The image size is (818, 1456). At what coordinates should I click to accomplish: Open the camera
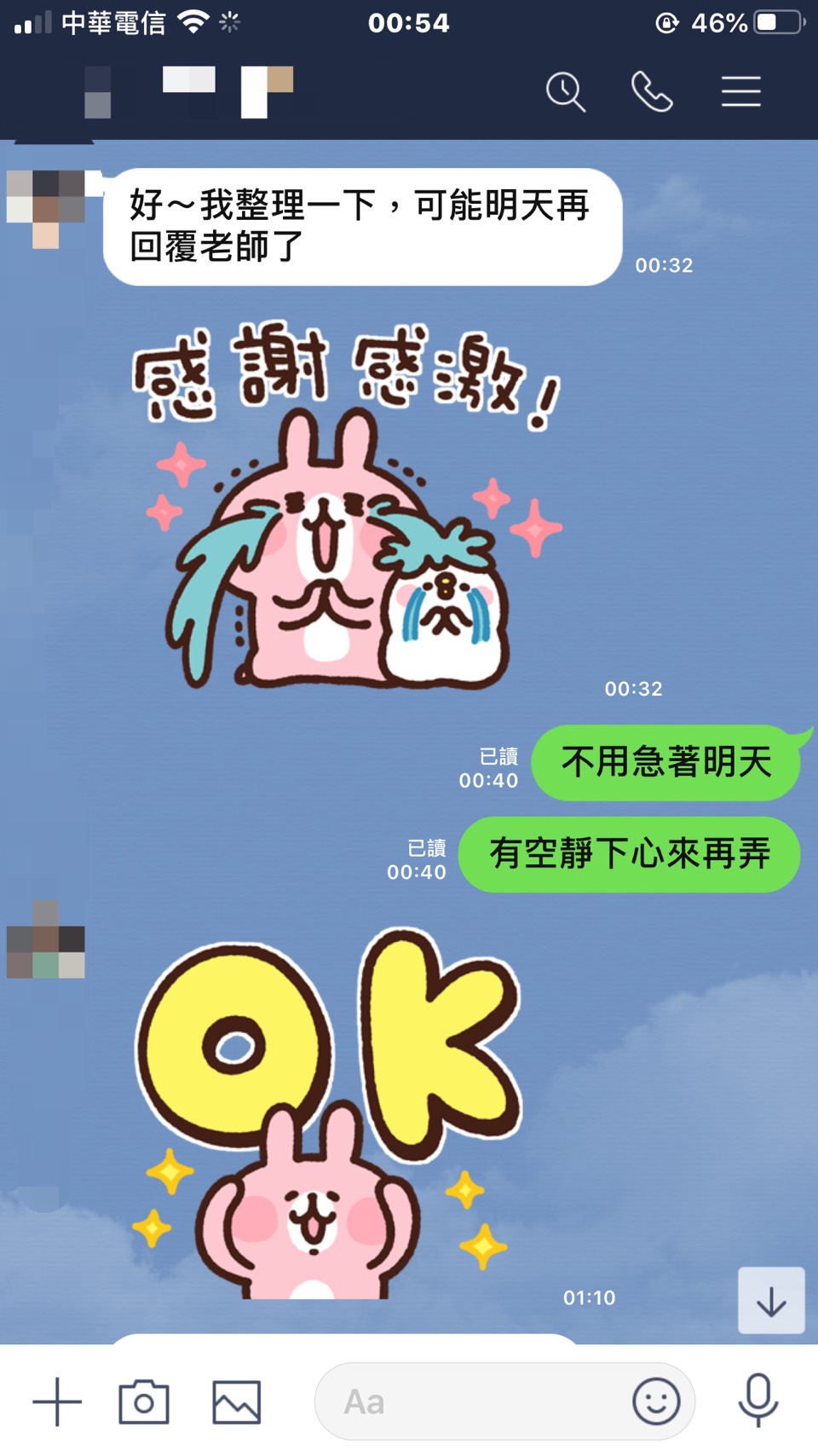pyautogui.click(x=144, y=1401)
